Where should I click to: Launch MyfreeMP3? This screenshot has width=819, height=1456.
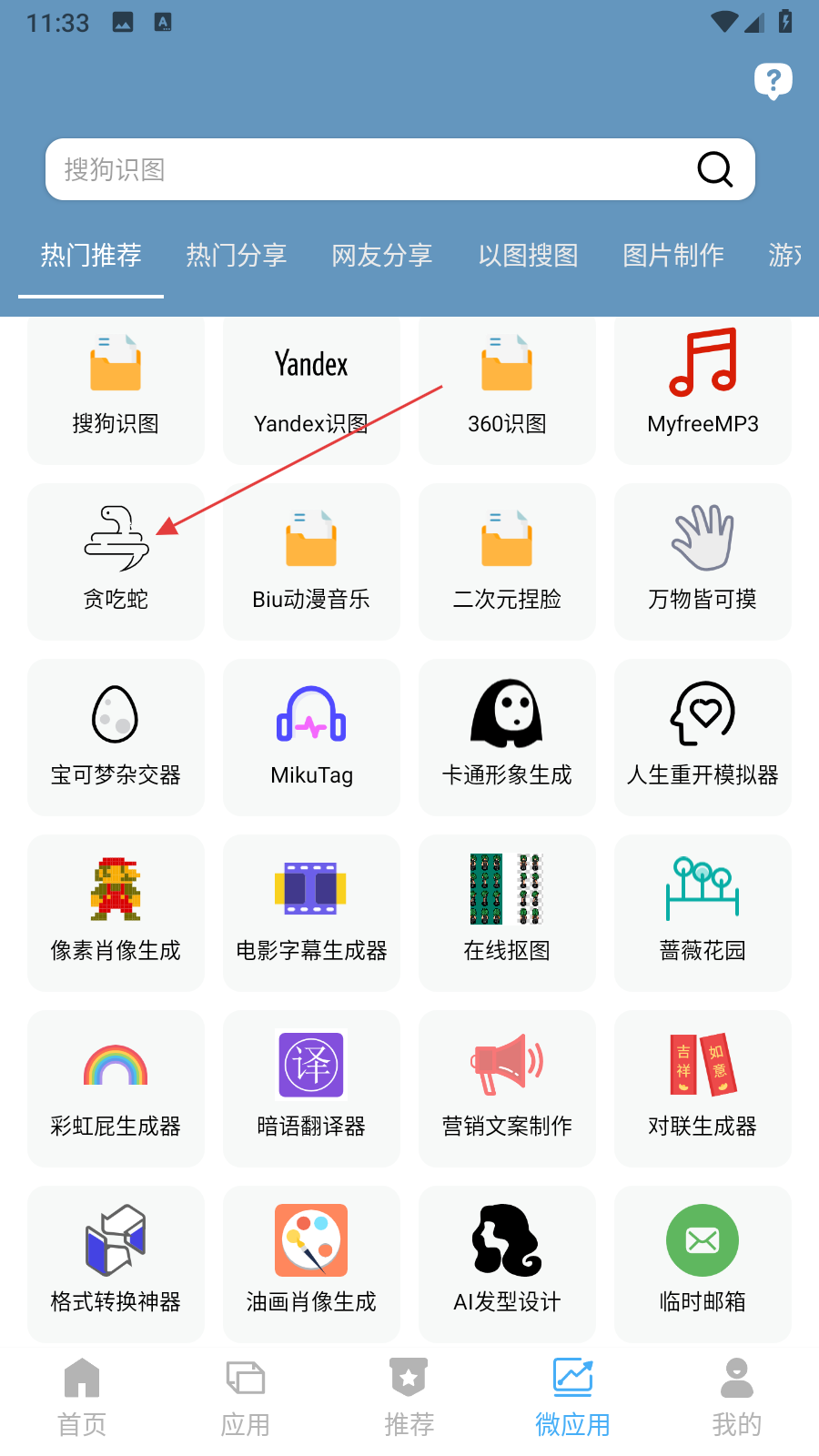(x=703, y=387)
